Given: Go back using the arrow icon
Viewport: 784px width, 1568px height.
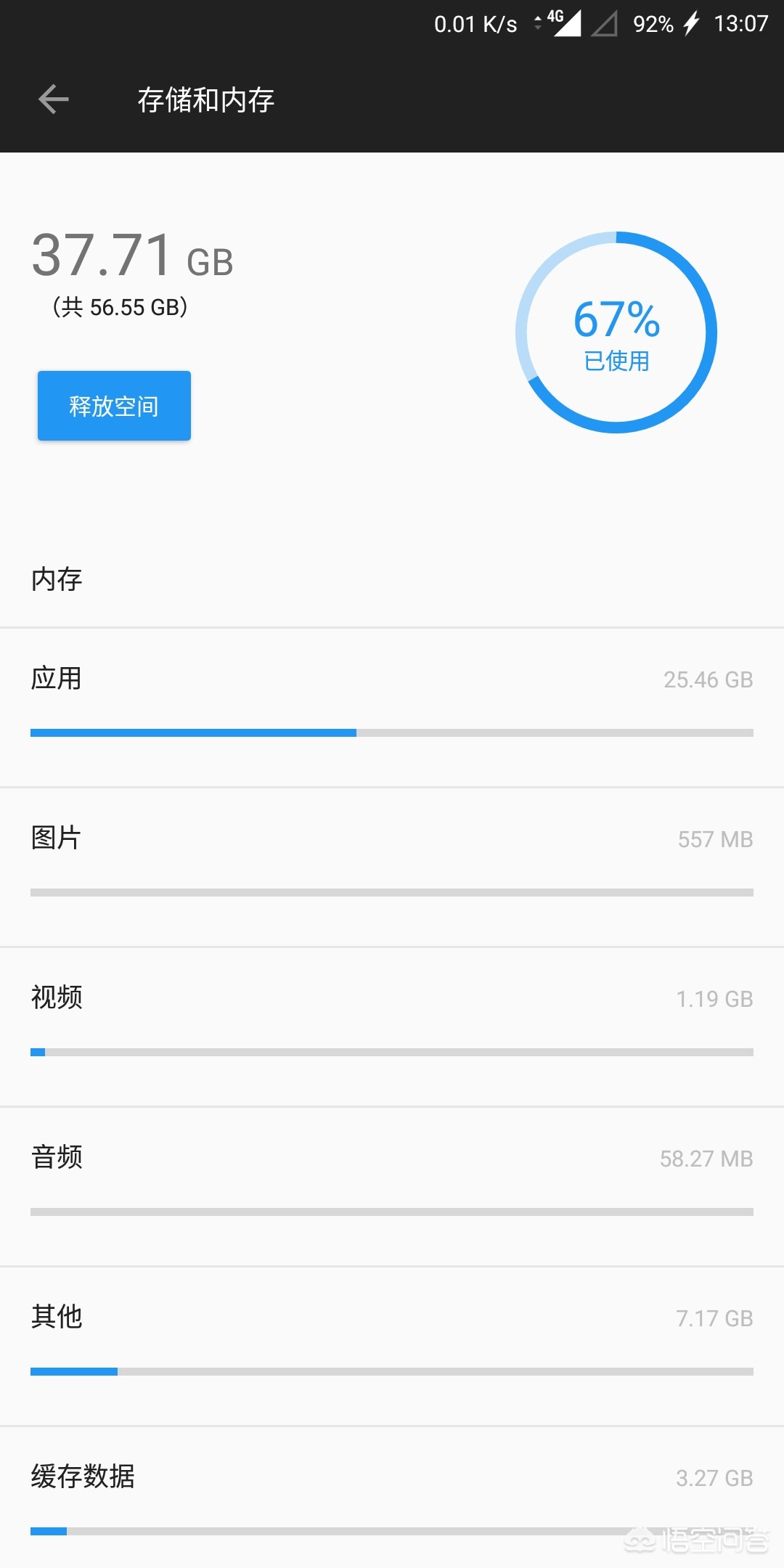Looking at the screenshot, I should click(x=54, y=99).
